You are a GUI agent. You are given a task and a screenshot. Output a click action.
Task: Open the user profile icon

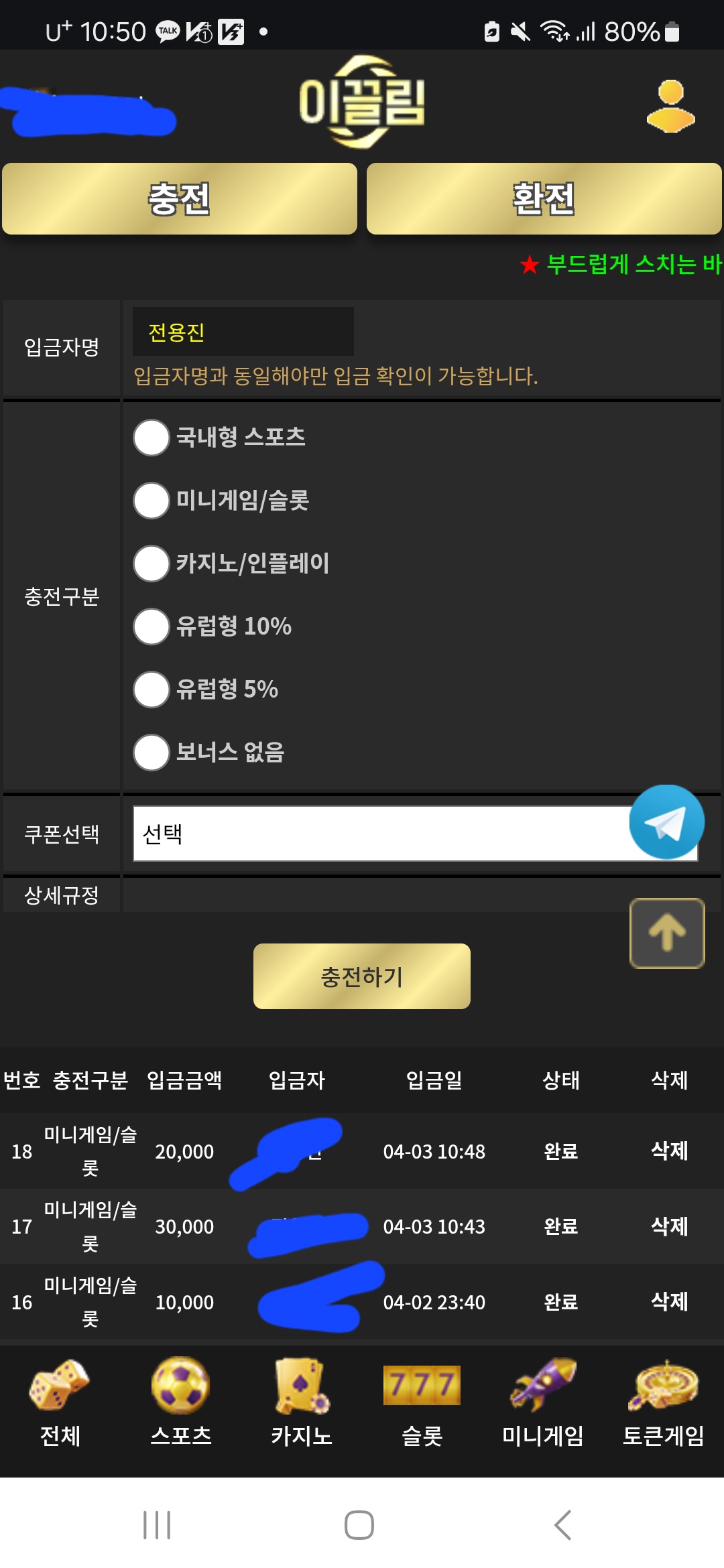click(670, 106)
